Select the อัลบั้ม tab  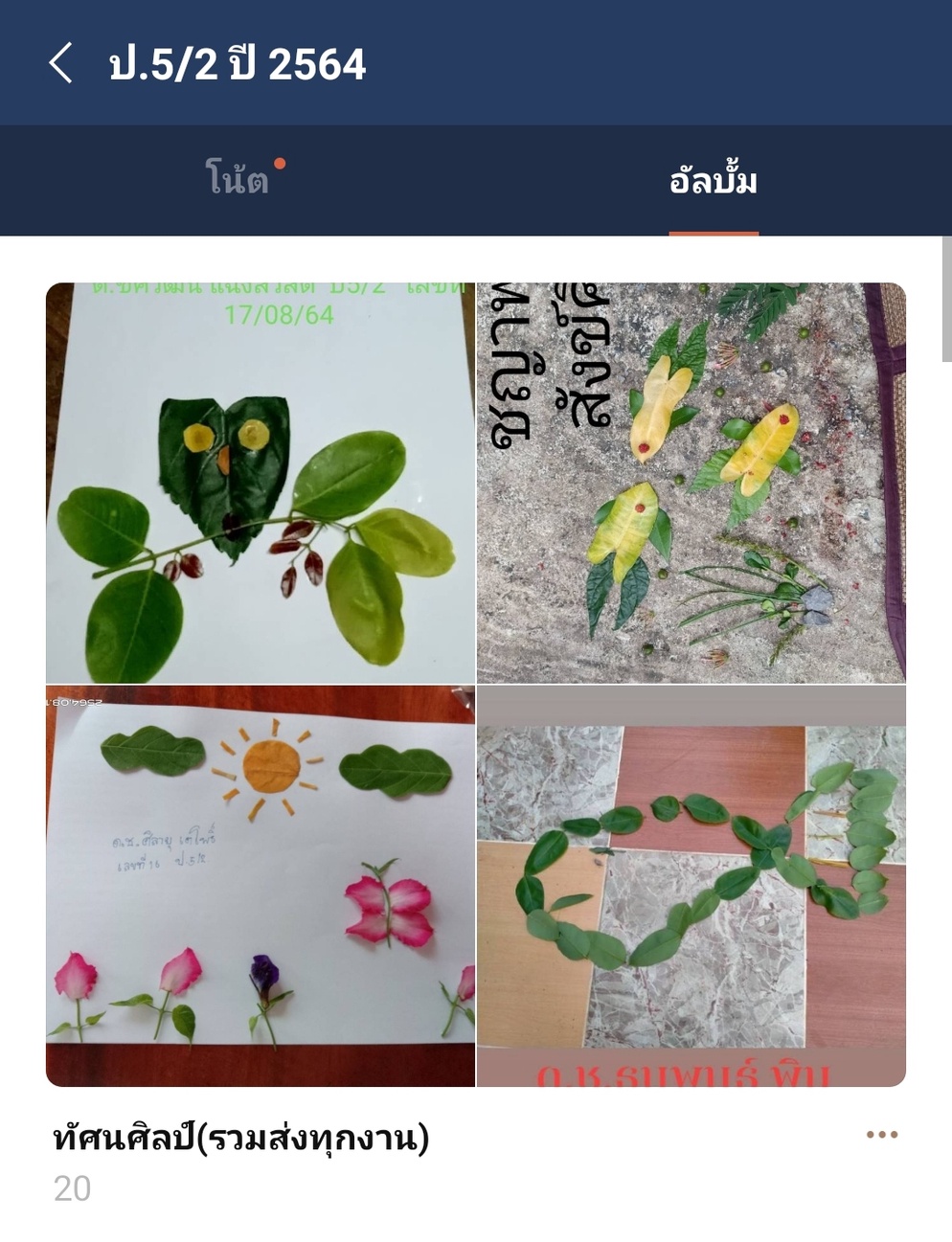tap(713, 181)
